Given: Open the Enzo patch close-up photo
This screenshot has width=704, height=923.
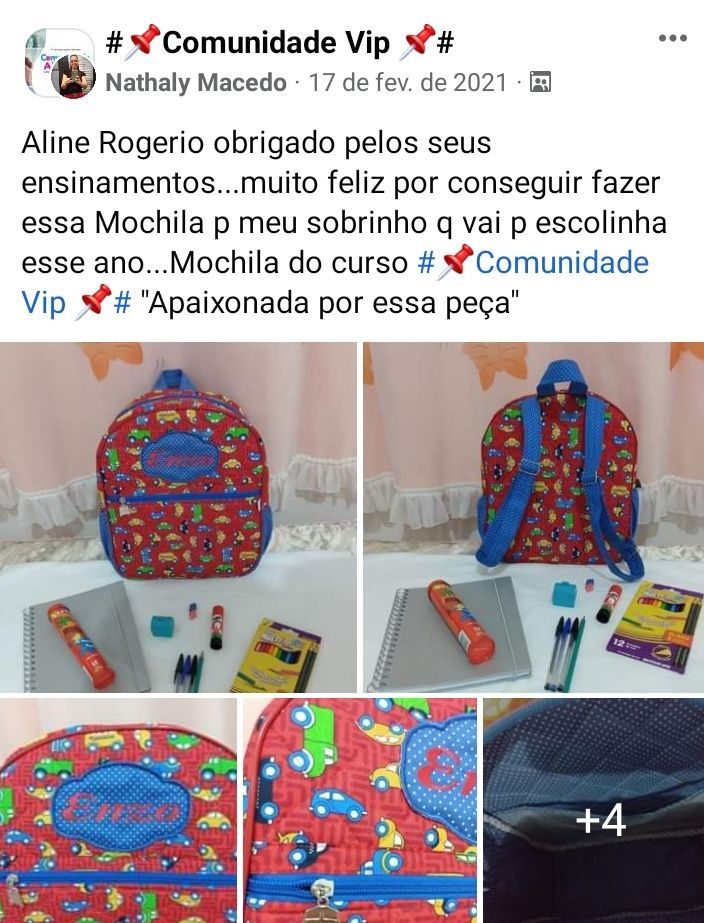Looking at the screenshot, I should pos(118,810).
